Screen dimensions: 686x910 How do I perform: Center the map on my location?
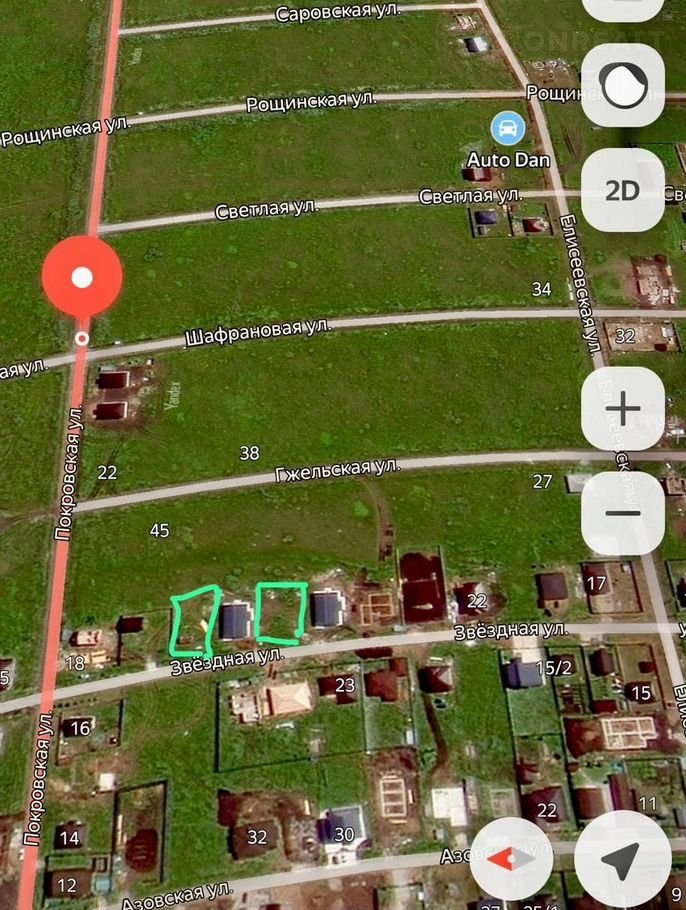click(622, 858)
